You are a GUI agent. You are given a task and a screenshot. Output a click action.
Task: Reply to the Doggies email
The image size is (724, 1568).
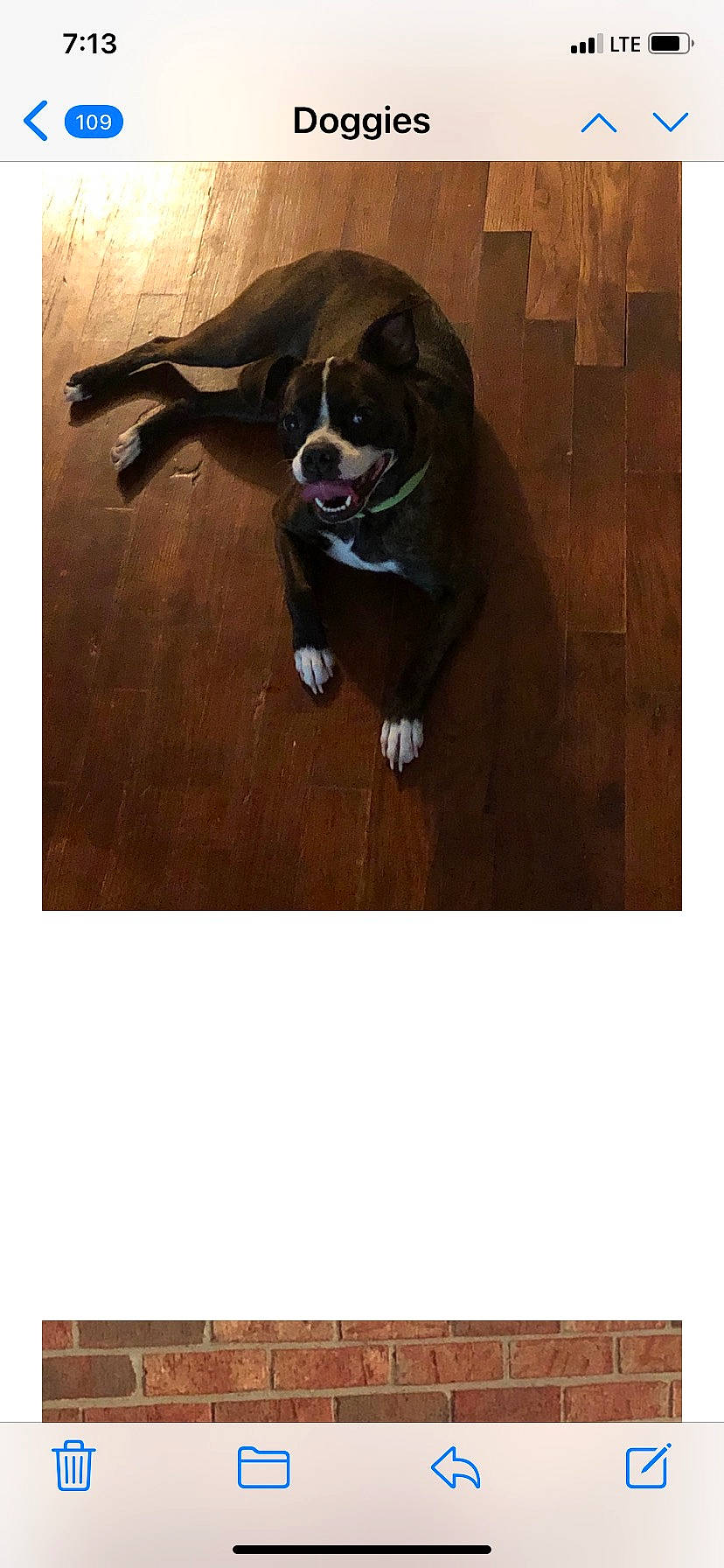click(x=456, y=1467)
